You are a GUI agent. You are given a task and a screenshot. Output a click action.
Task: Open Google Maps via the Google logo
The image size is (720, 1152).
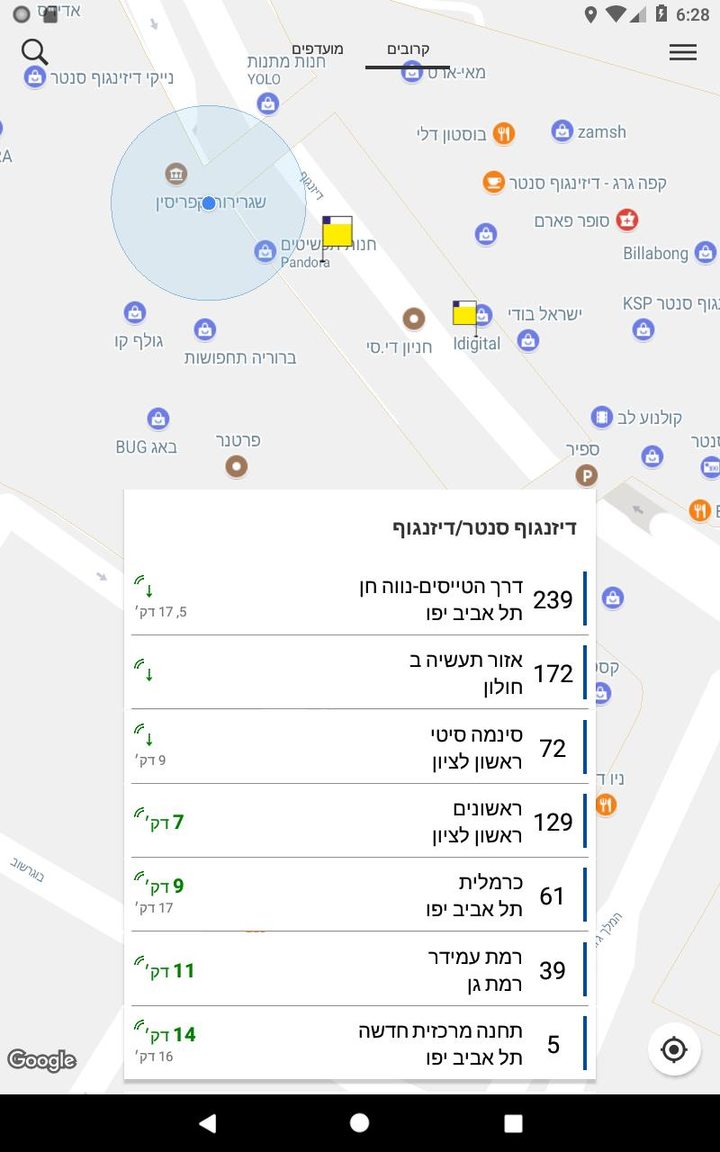[x=42, y=1061]
